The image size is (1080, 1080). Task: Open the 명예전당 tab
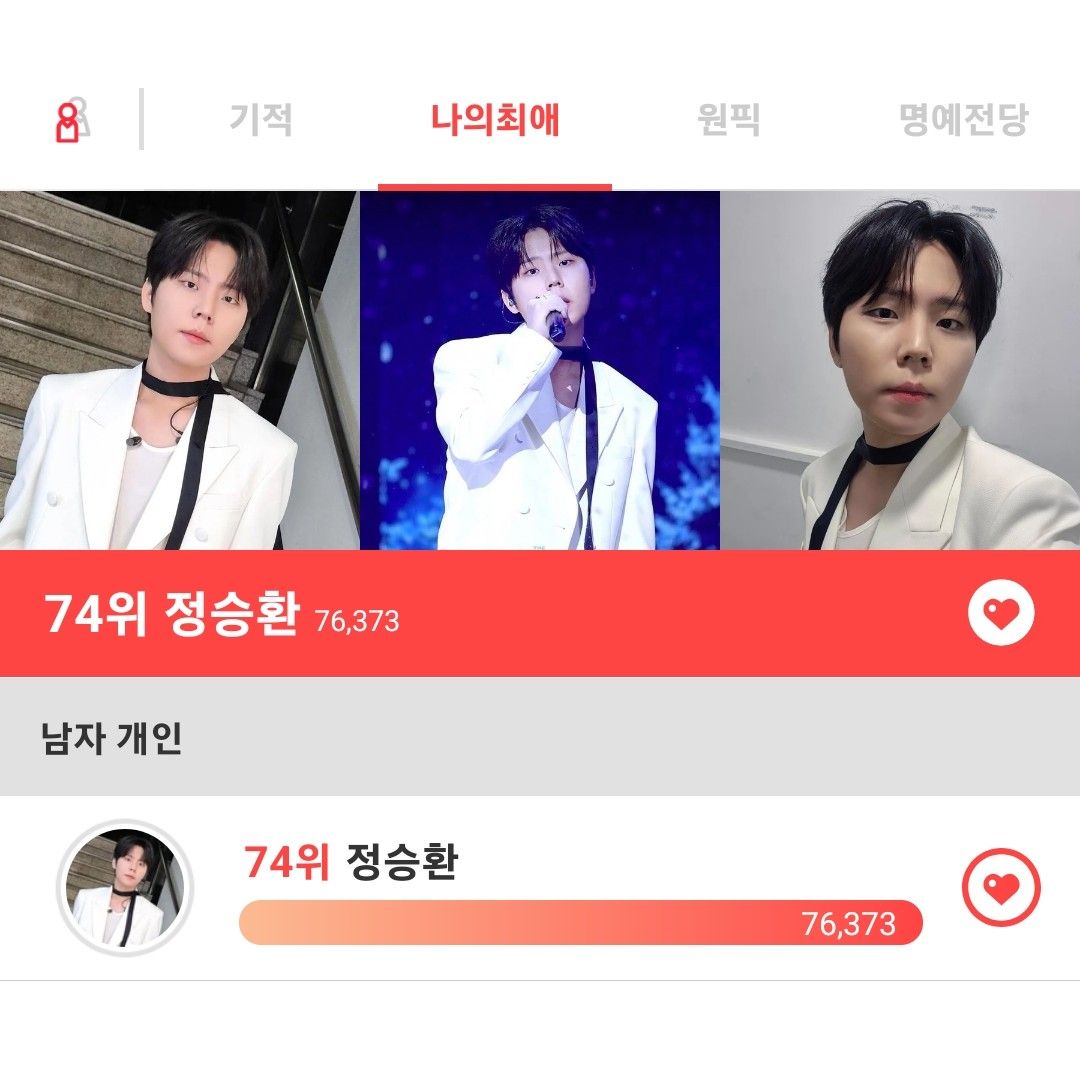963,120
